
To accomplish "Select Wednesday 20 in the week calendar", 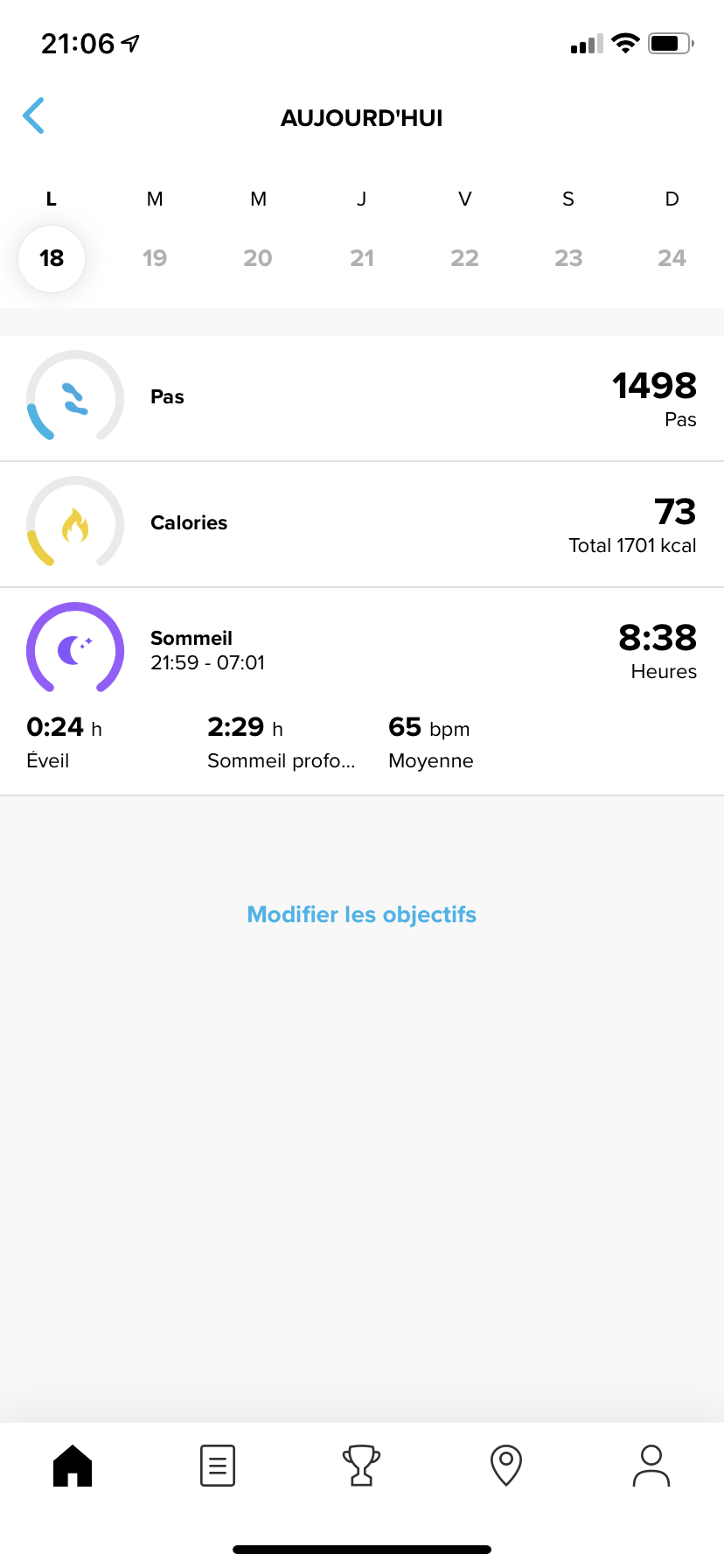I will (x=258, y=258).
